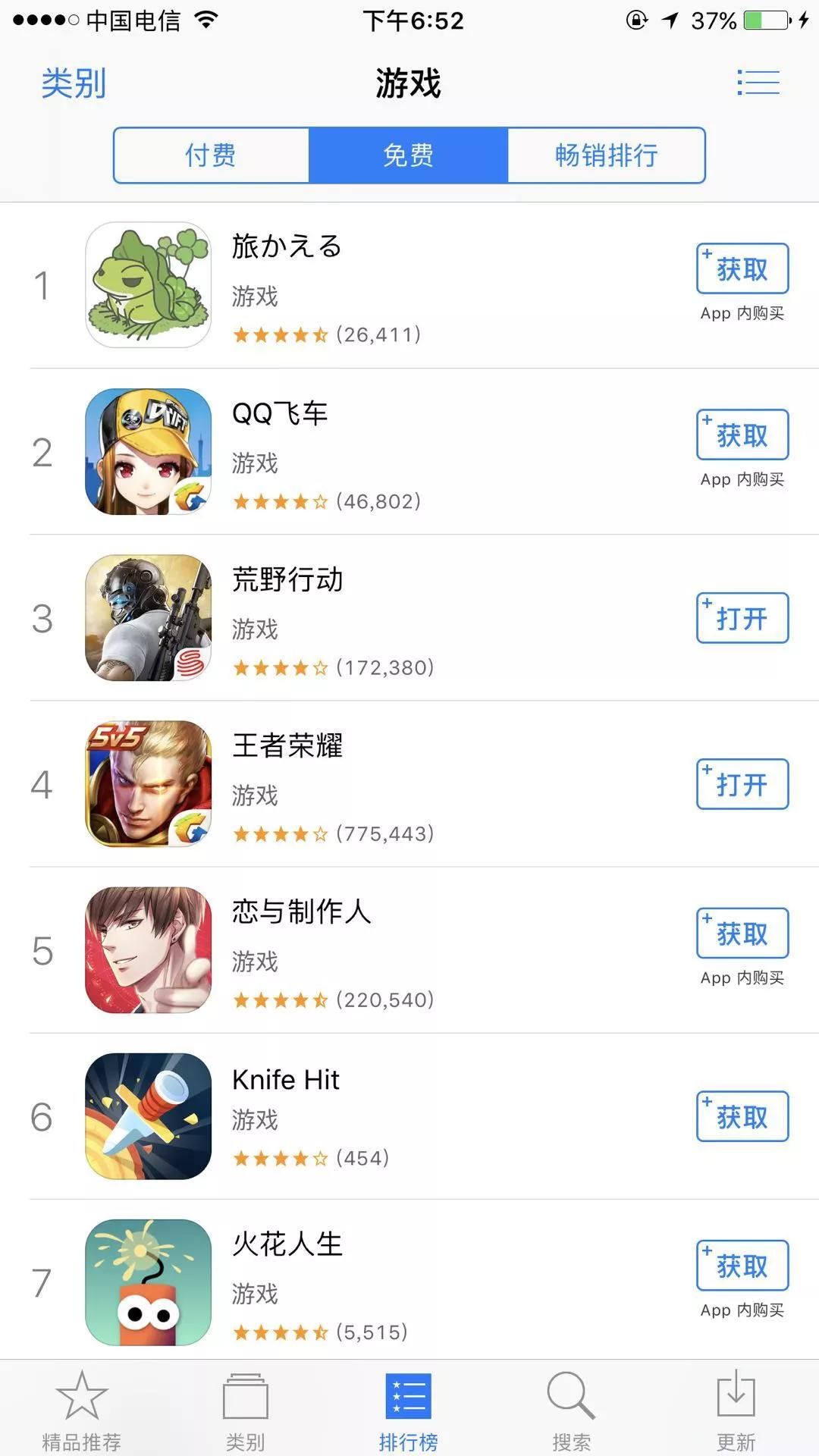
Task: Get the 旅かえる game
Action: pos(742,268)
